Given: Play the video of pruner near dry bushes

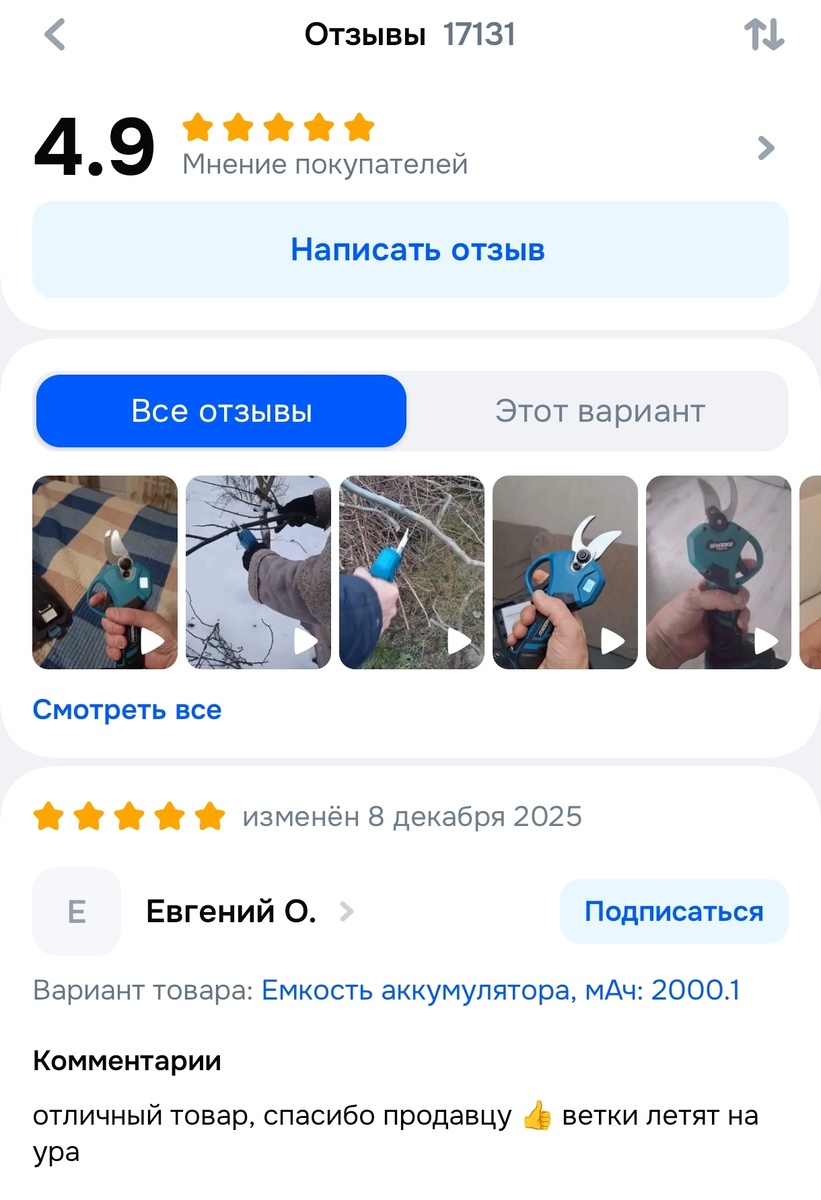Looking at the screenshot, I should click(x=412, y=572).
